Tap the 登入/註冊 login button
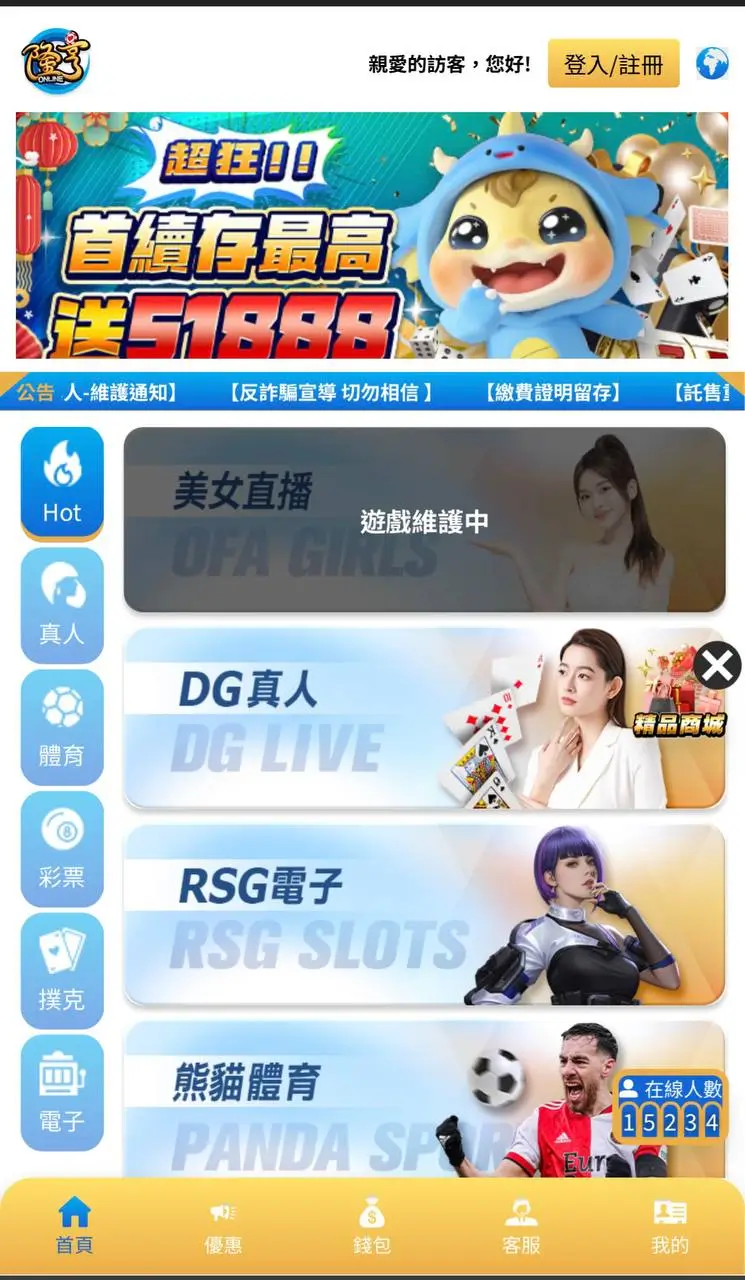This screenshot has width=745, height=1280. pyautogui.click(x=613, y=65)
